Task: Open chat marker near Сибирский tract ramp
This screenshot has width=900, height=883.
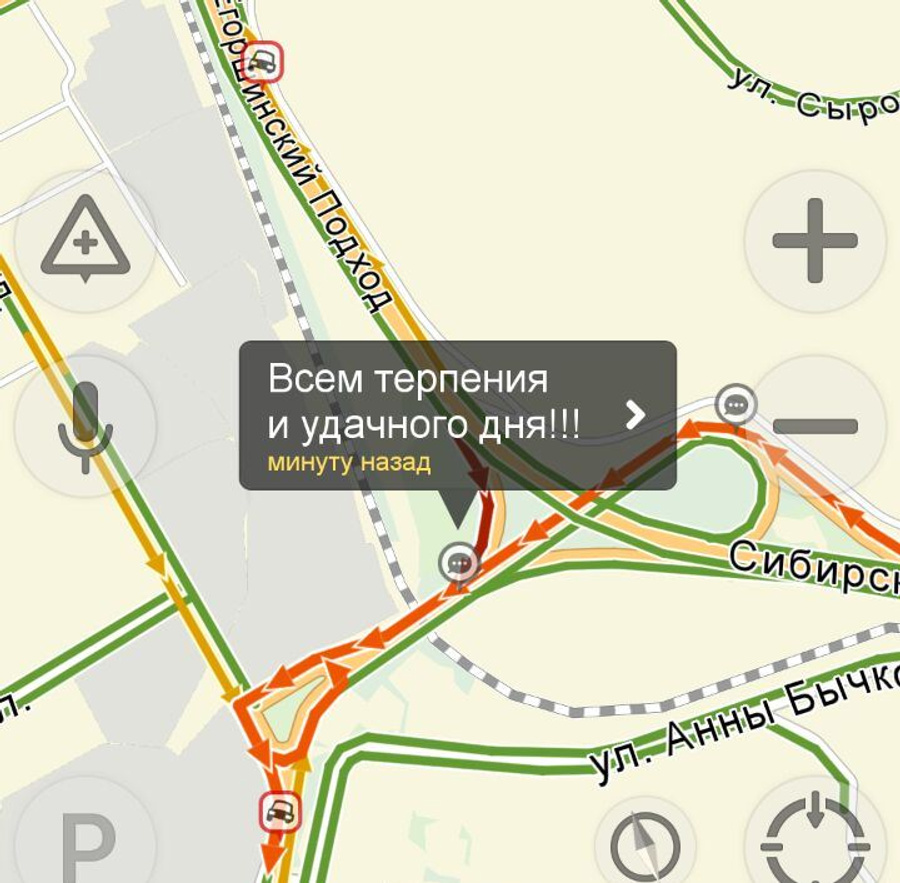Action: [x=736, y=405]
